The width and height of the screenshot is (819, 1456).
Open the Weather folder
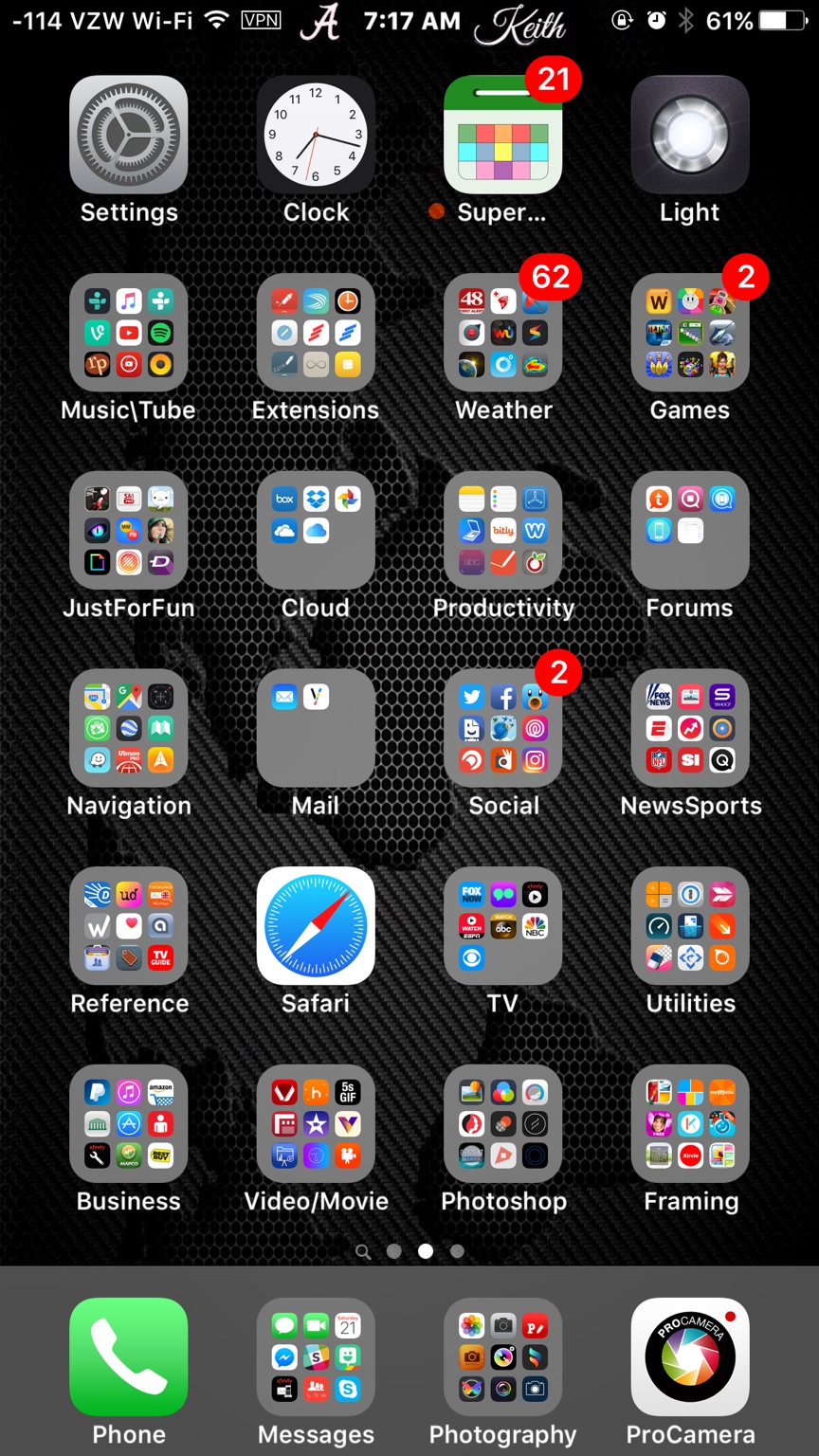tap(502, 333)
